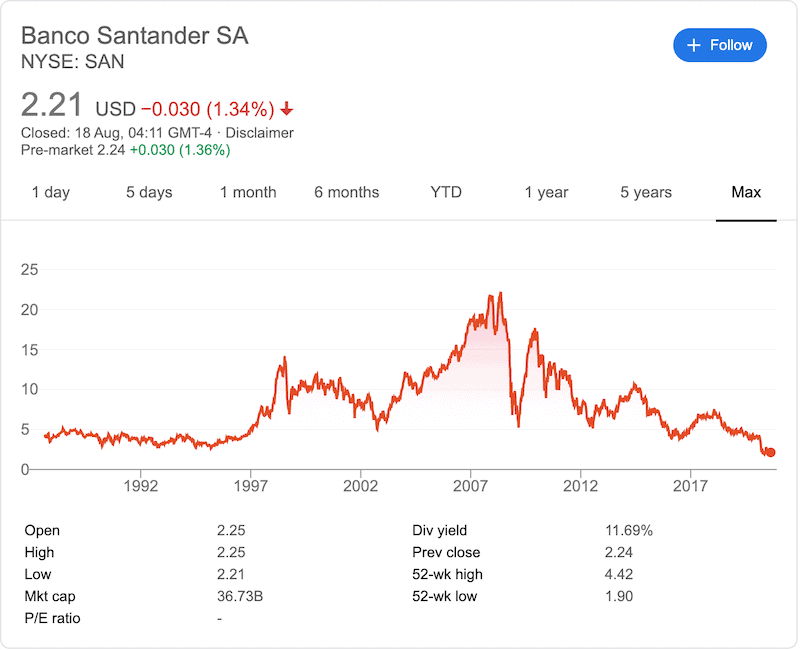The height and width of the screenshot is (650, 800).
Task: Switch to the 6 months view
Action: (x=347, y=192)
